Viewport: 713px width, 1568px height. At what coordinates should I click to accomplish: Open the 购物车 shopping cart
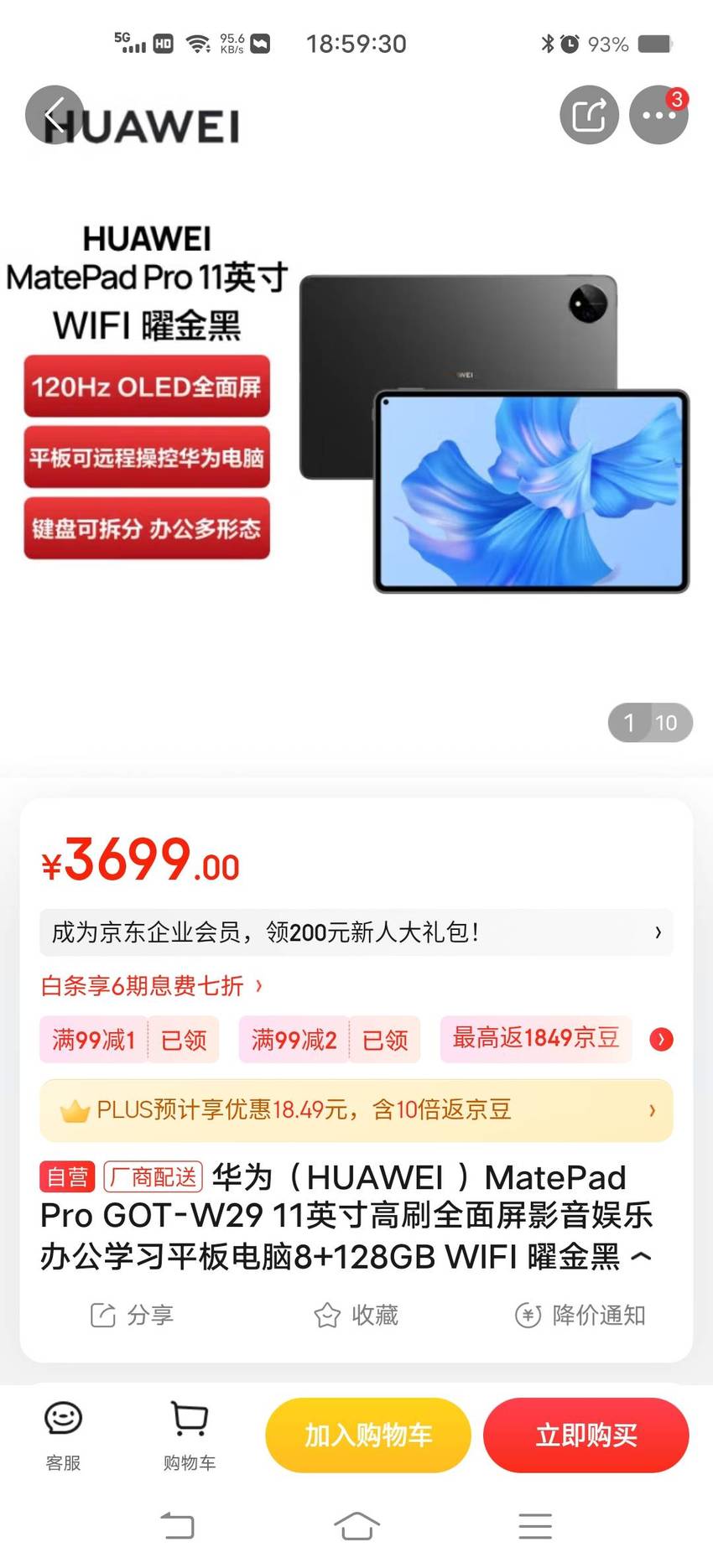pos(190,1436)
